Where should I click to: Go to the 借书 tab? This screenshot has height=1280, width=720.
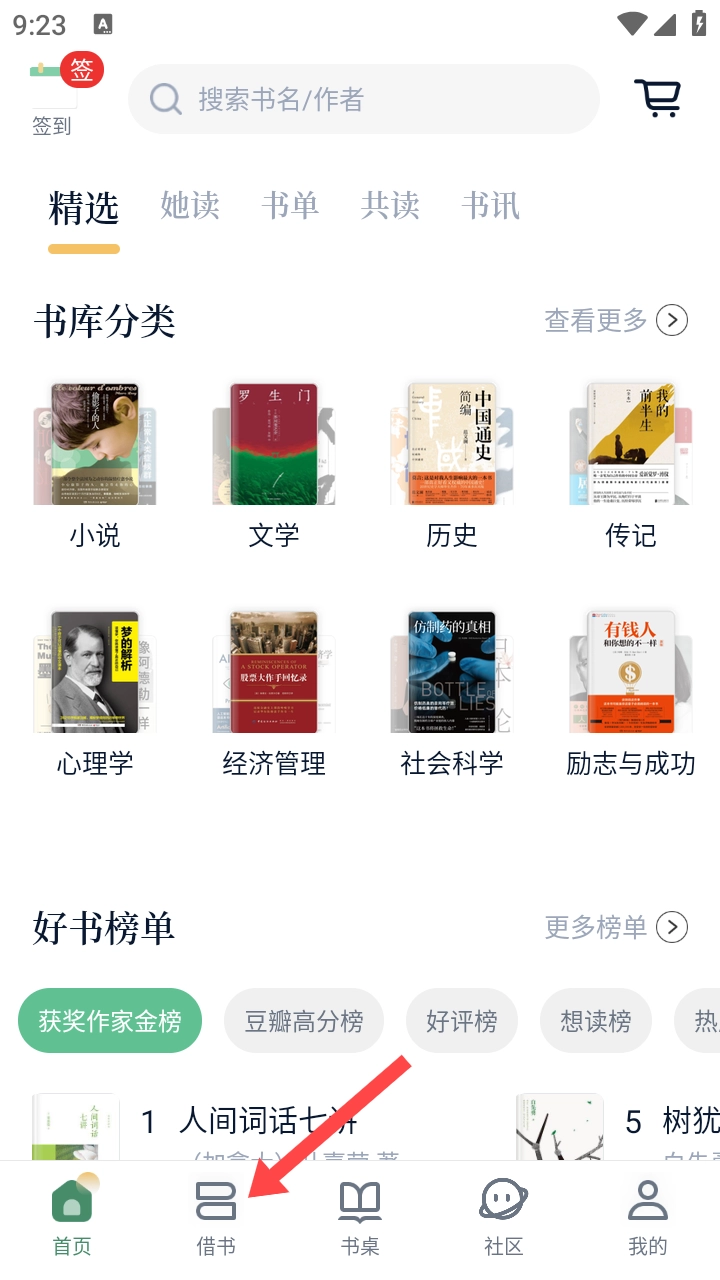(x=216, y=1217)
